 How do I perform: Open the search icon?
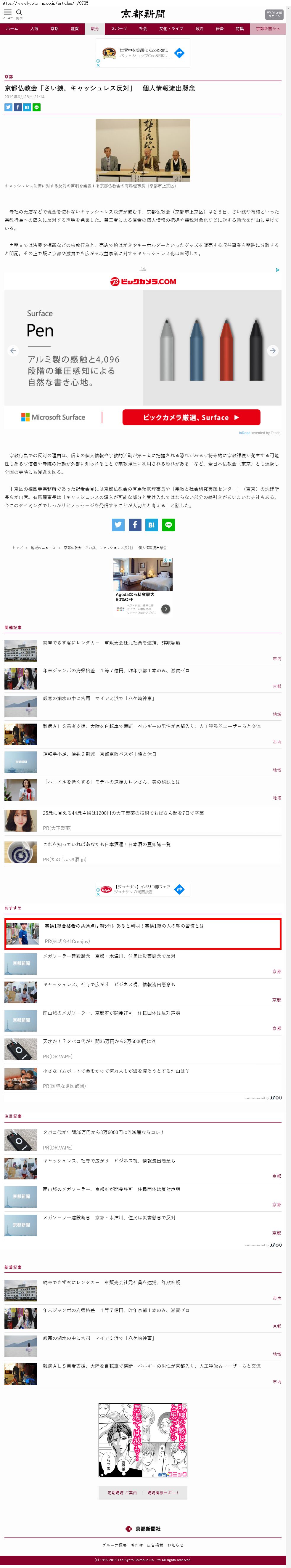(x=19, y=12)
